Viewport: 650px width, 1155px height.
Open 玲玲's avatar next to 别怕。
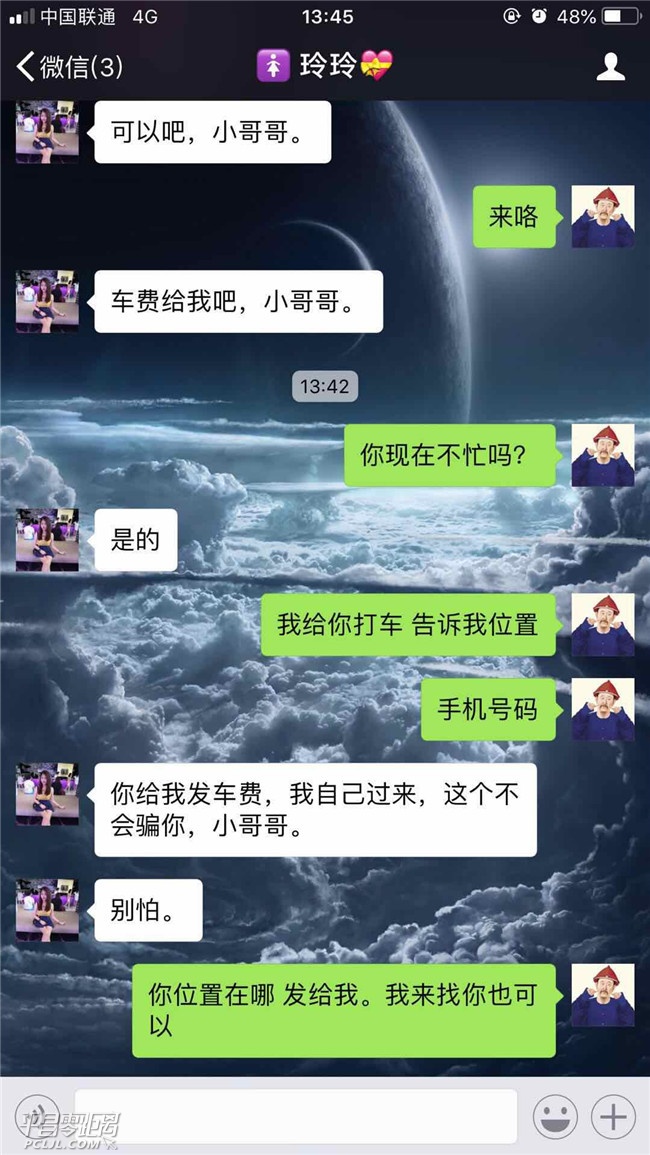(47, 910)
